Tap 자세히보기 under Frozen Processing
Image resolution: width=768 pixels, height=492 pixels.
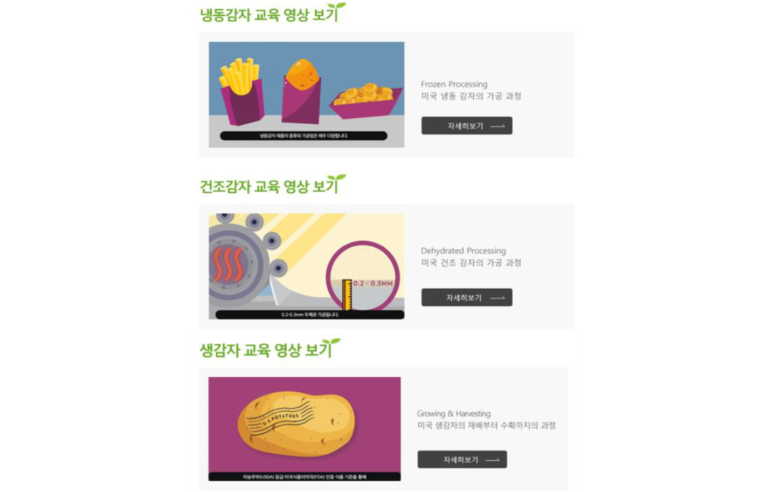[x=466, y=126]
